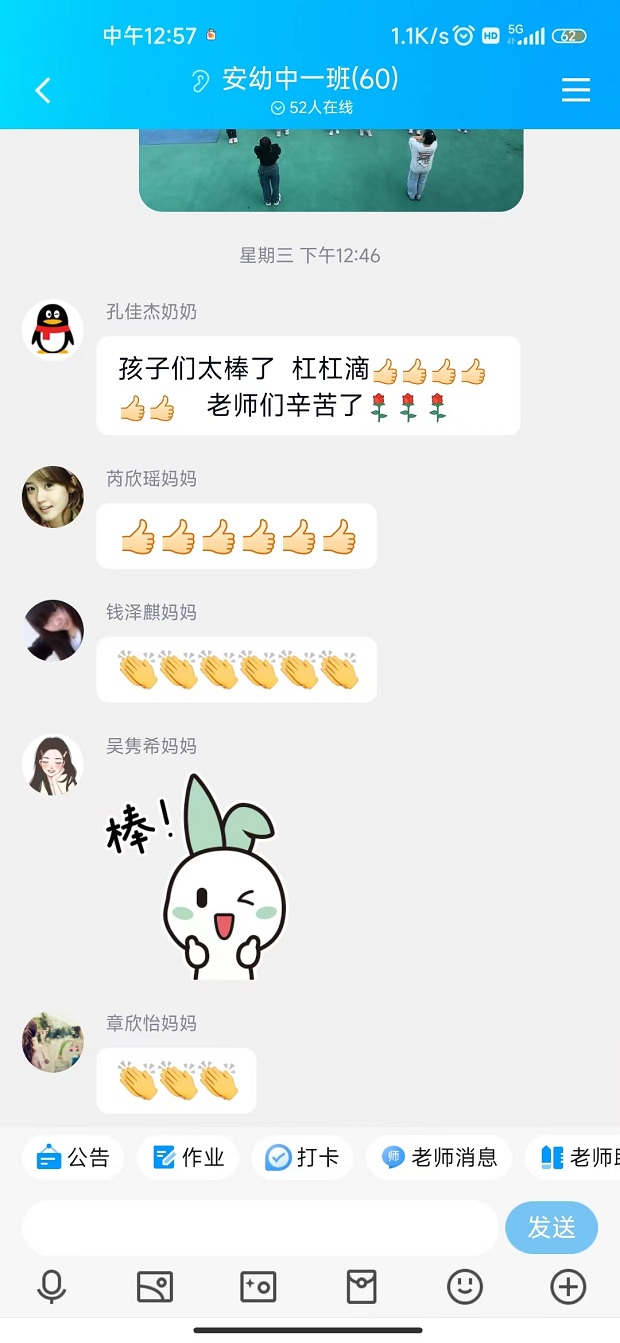Viewport: 620px width, 1343px height.
Task: Open more options with plus icon
Action: coord(568,1286)
